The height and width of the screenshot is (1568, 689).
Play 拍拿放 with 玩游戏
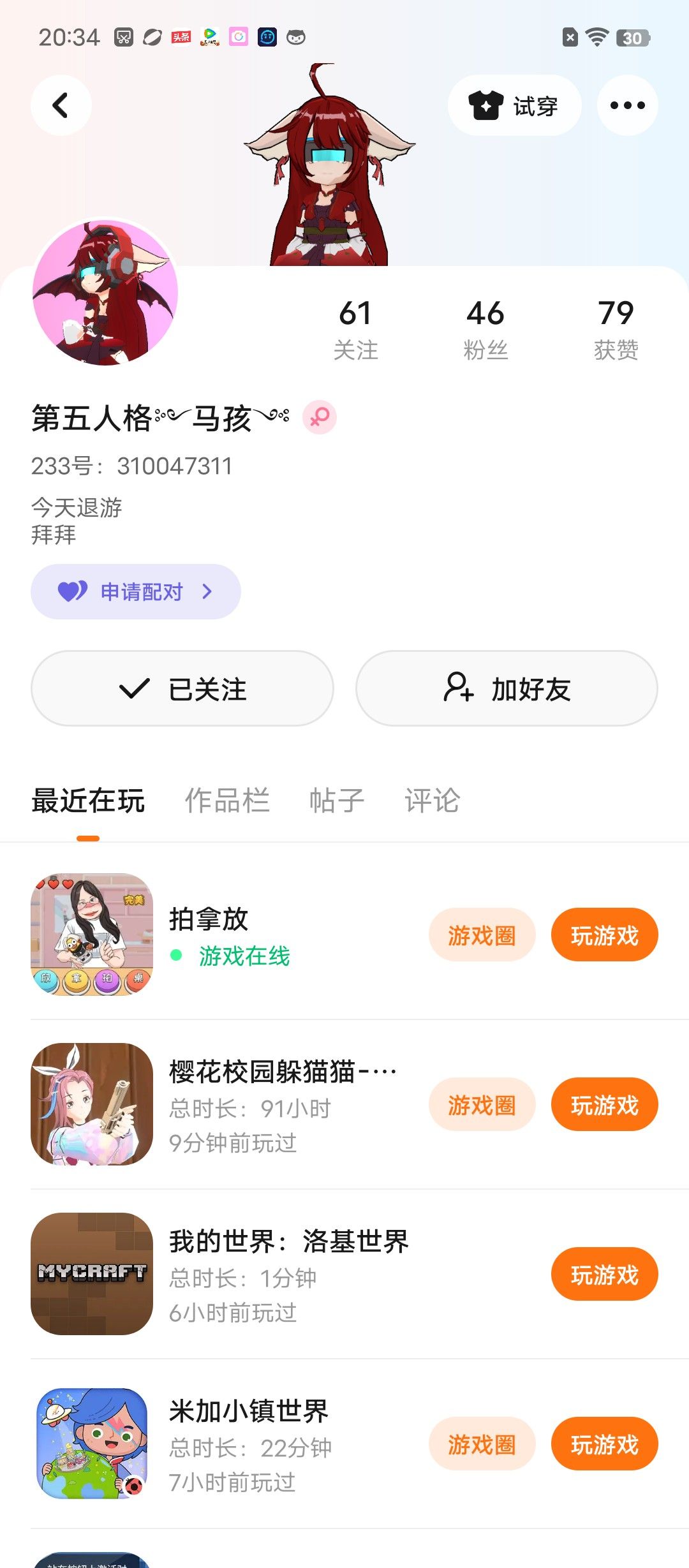[604, 935]
